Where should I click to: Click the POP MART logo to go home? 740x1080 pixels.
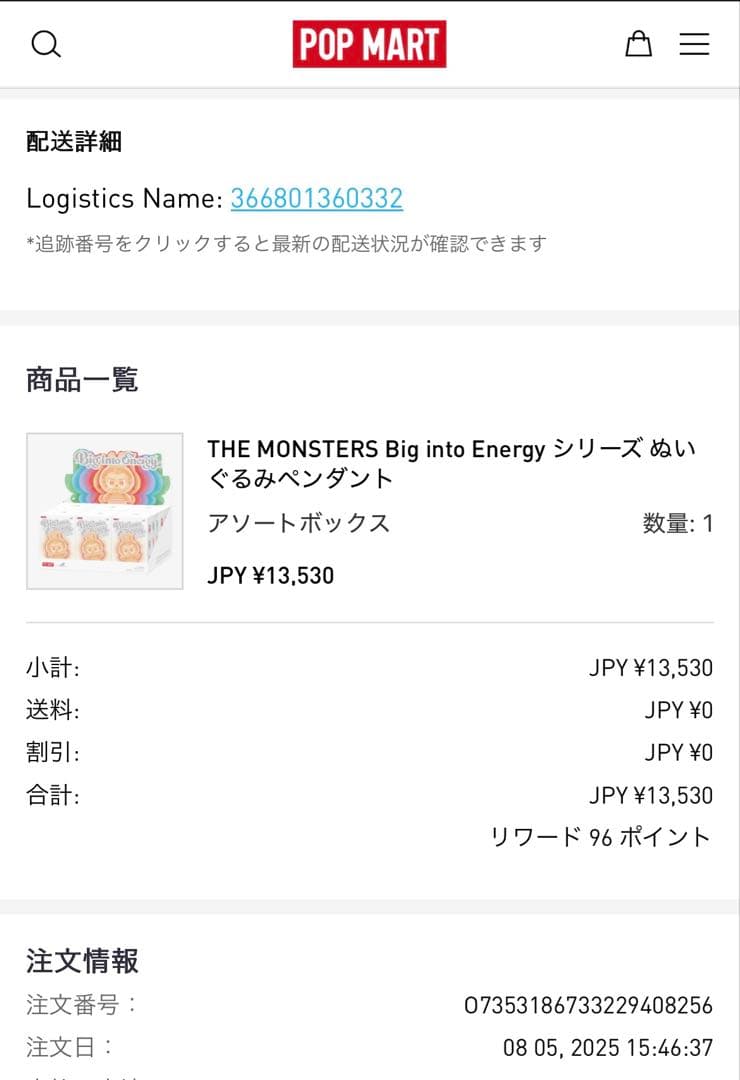(x=369, y=43)
